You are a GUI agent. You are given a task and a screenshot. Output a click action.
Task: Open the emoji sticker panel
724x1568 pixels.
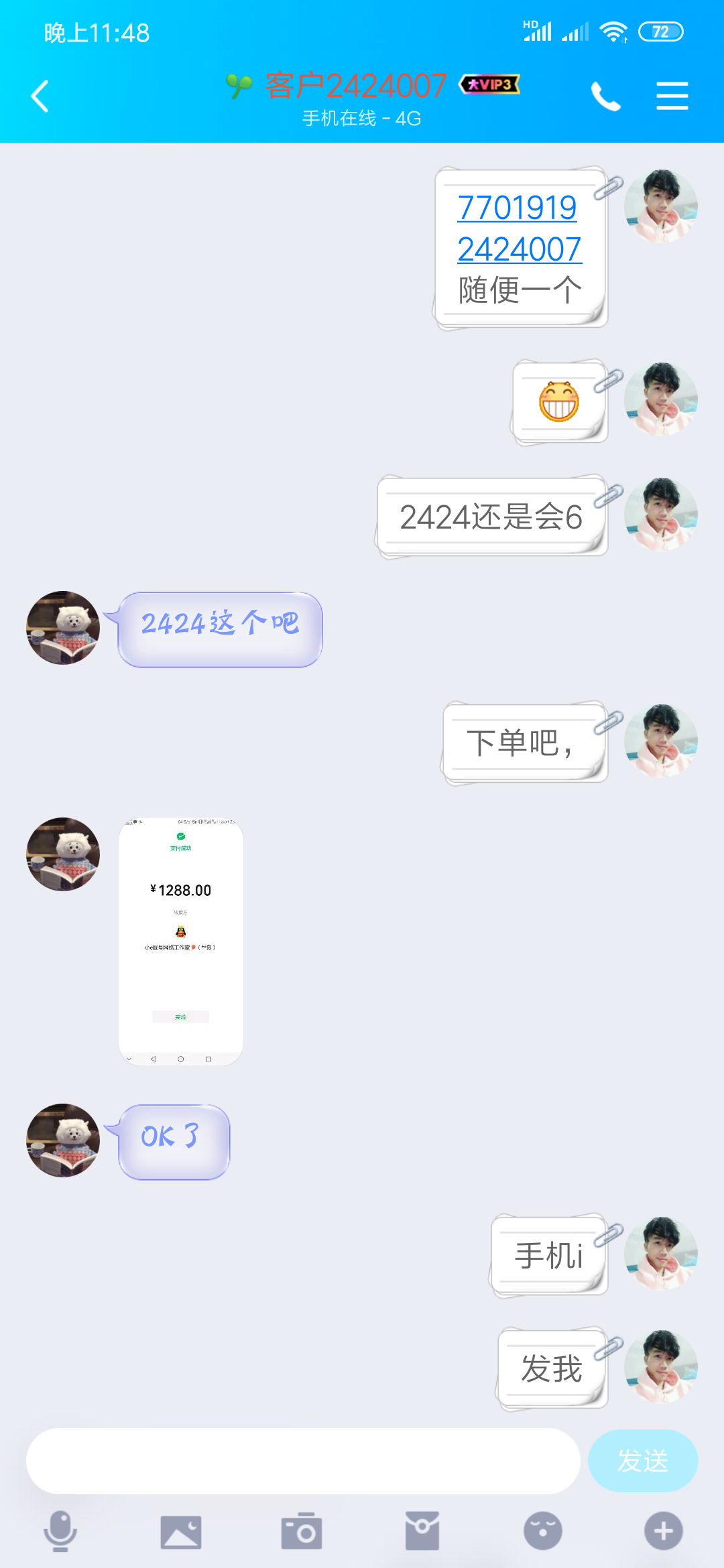542,1531
